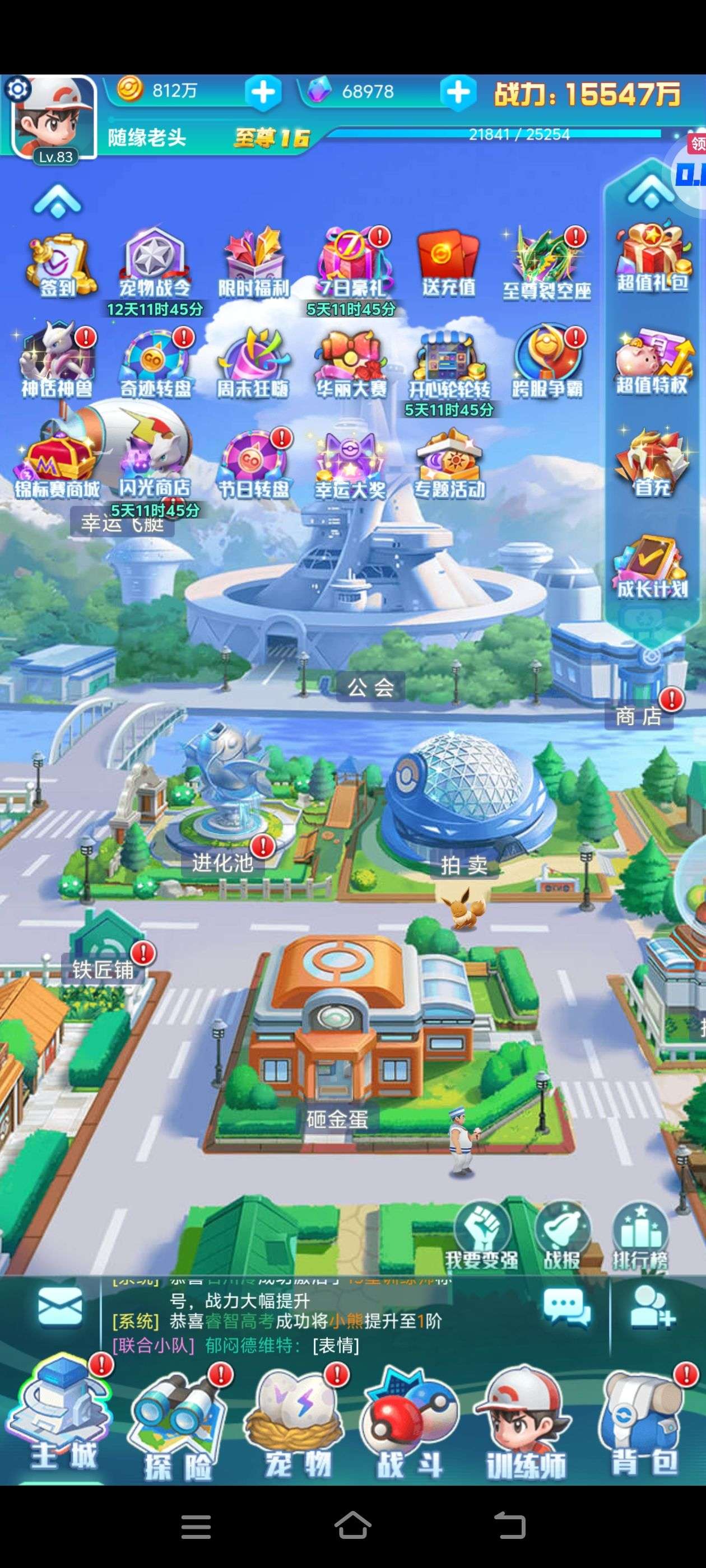The width and height of the screenshot is (706, 1568).
Task: Open 成长计划 growth plan
Action: point(652,567)
